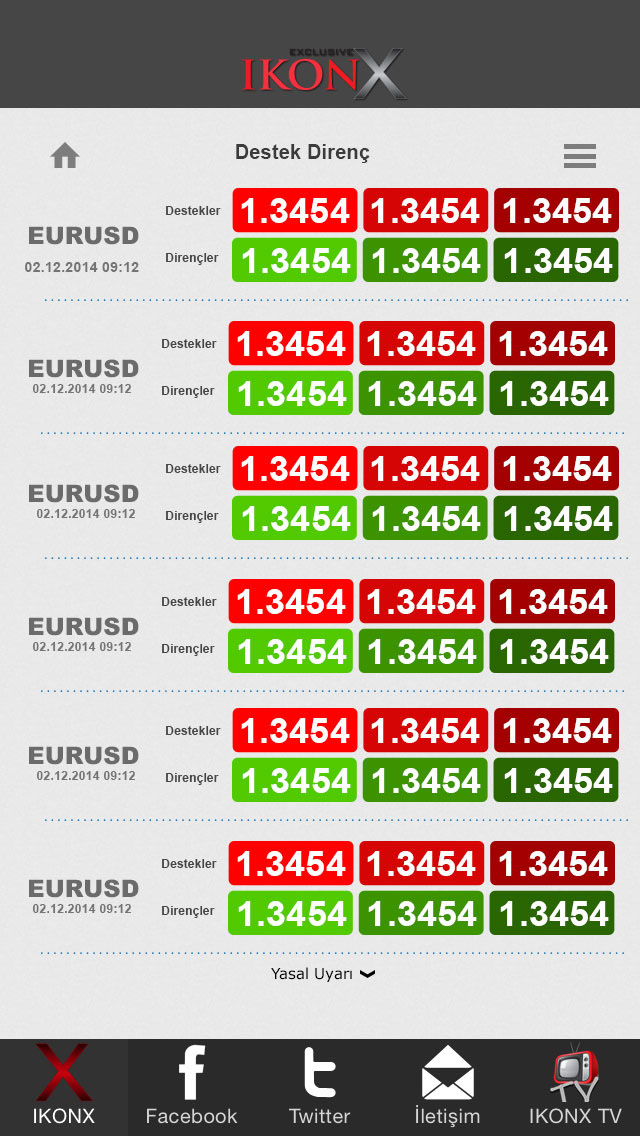The width and height of the screenshot is (640, 1136).
Task: Open the Twitter tab
Action: (x=320, y=1087)
